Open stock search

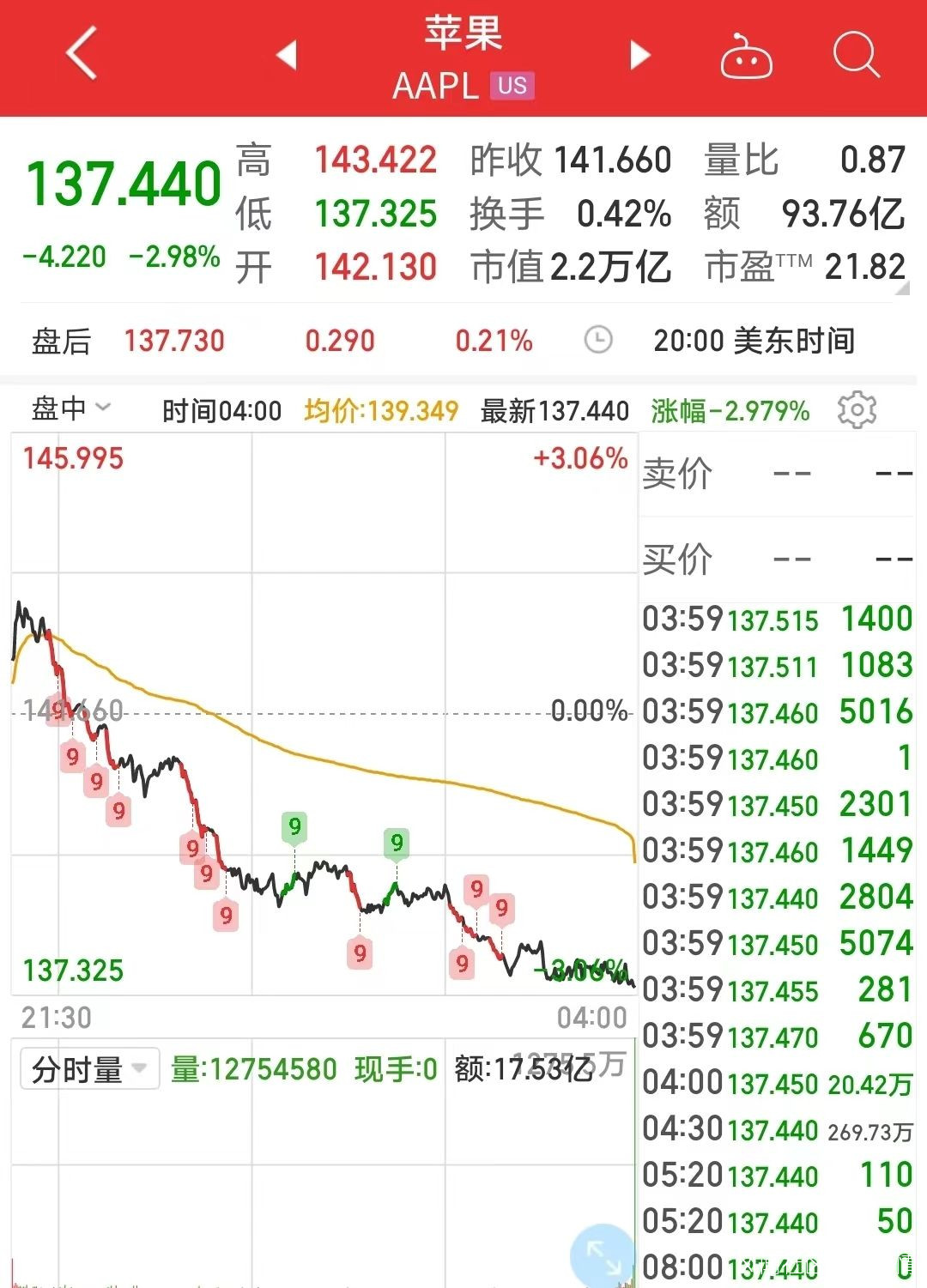click(856, 55)
